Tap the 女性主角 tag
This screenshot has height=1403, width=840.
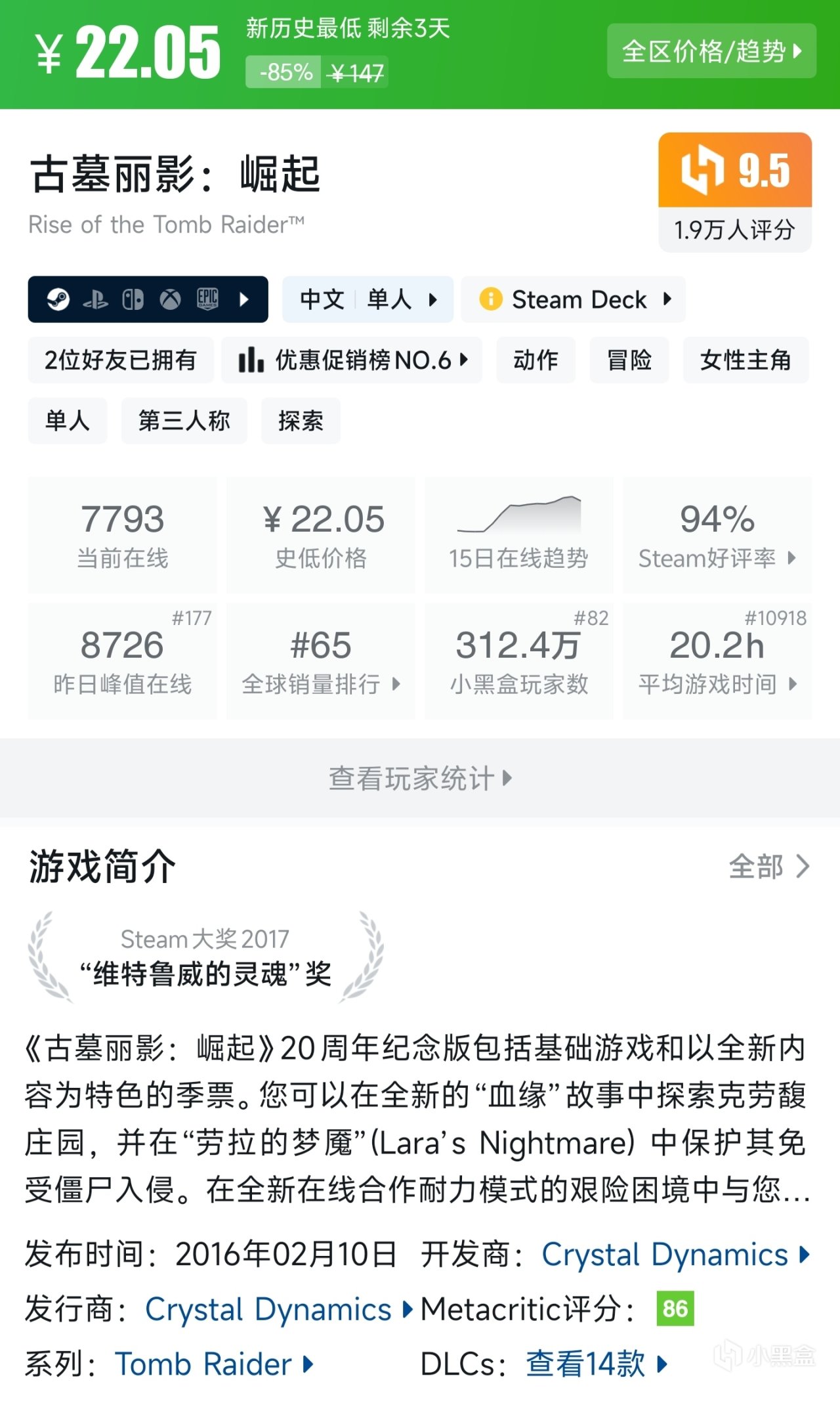[x=745, y=360]
